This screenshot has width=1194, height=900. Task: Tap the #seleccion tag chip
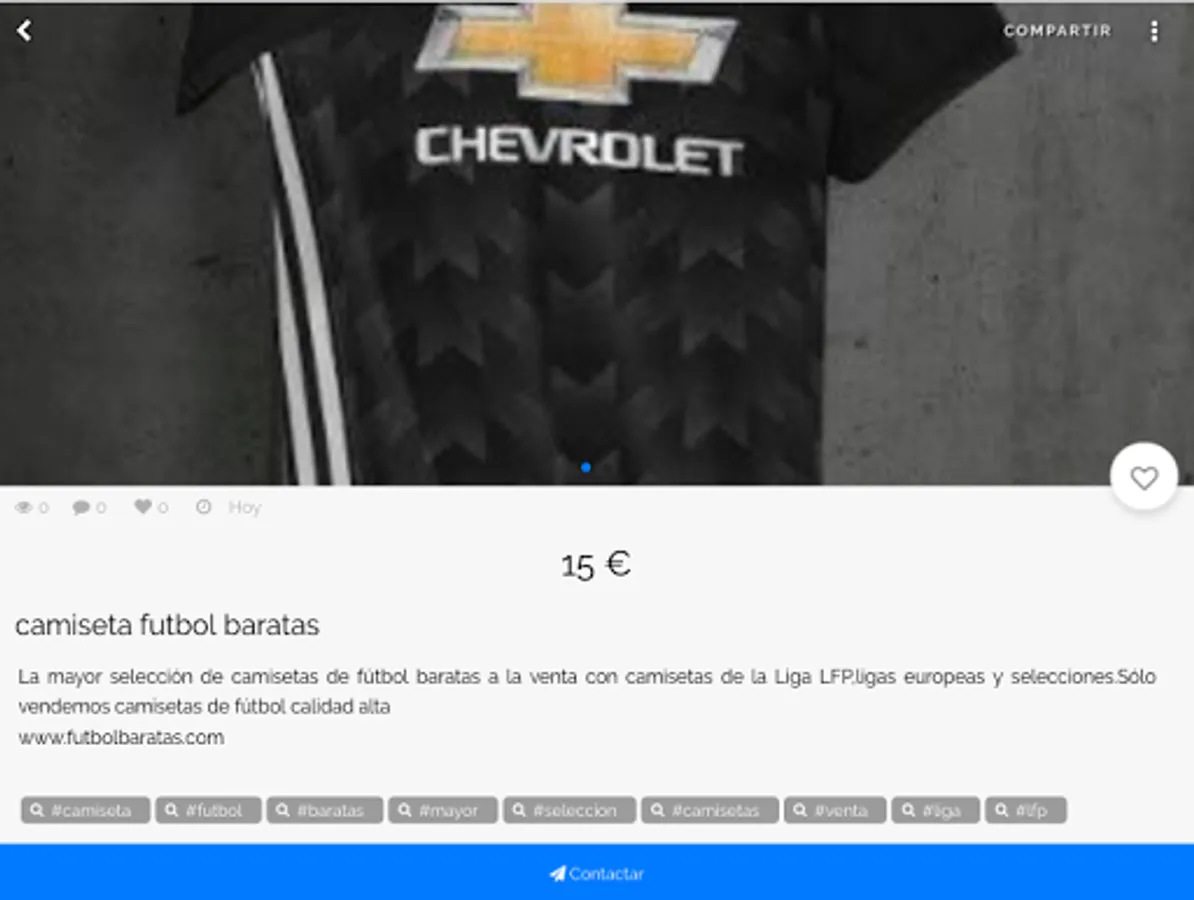pos(569,810)
